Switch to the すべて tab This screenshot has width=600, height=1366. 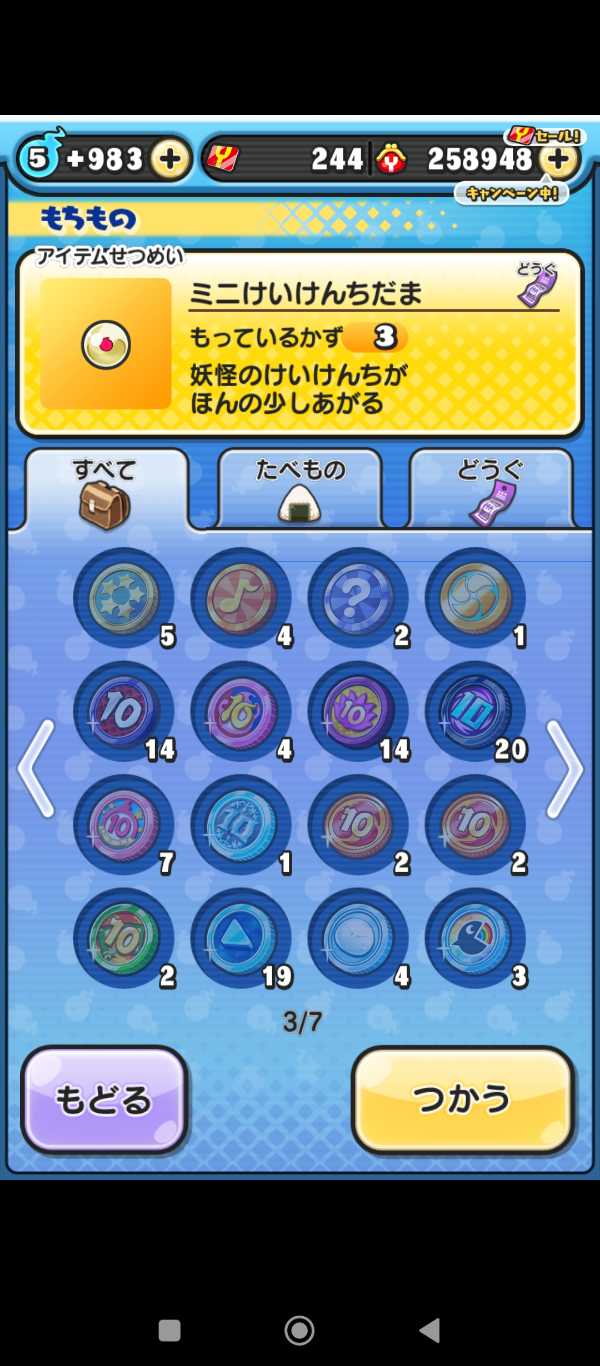[105, 490]
